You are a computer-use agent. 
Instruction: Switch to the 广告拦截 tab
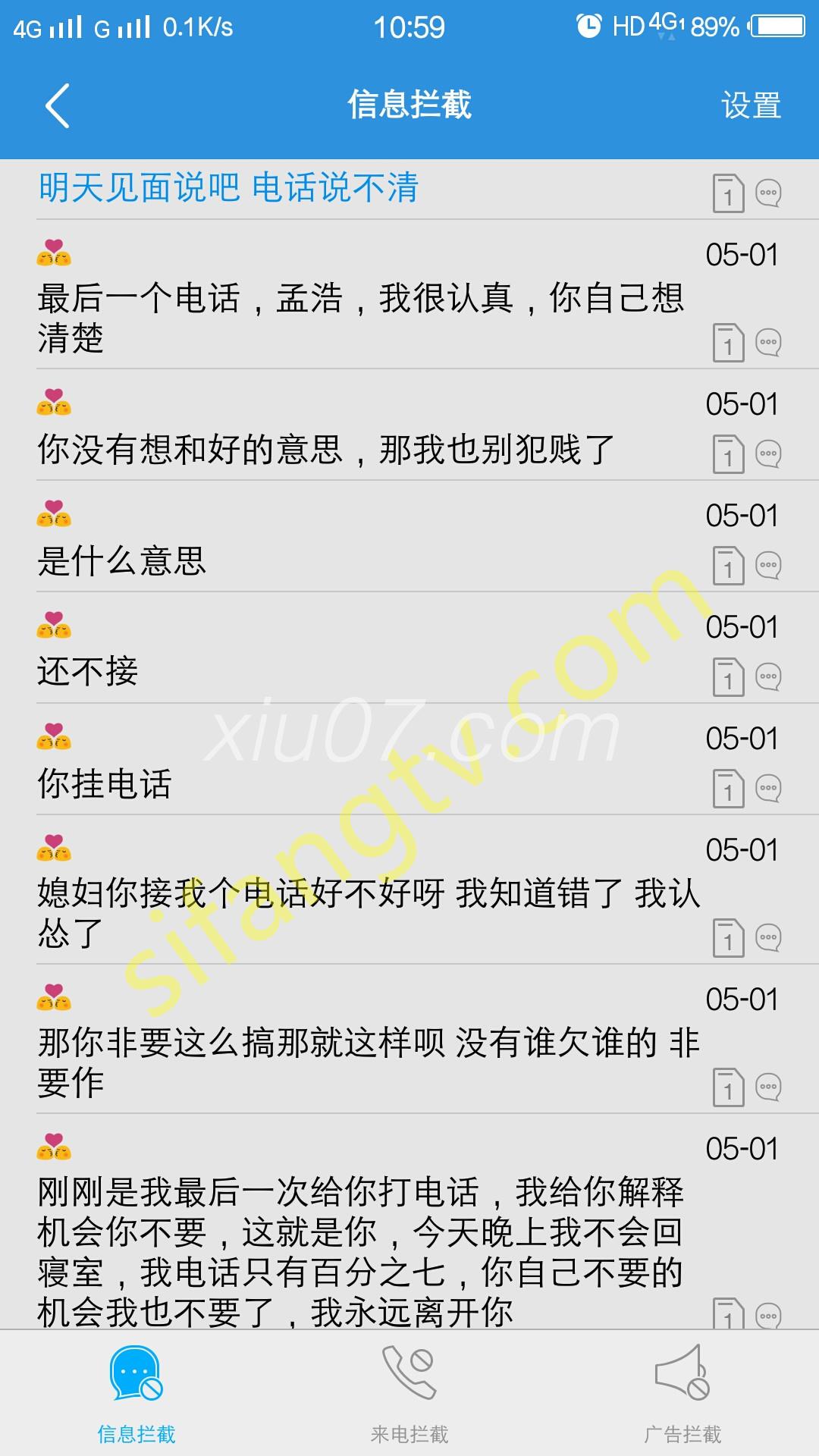pos(682,1392)
